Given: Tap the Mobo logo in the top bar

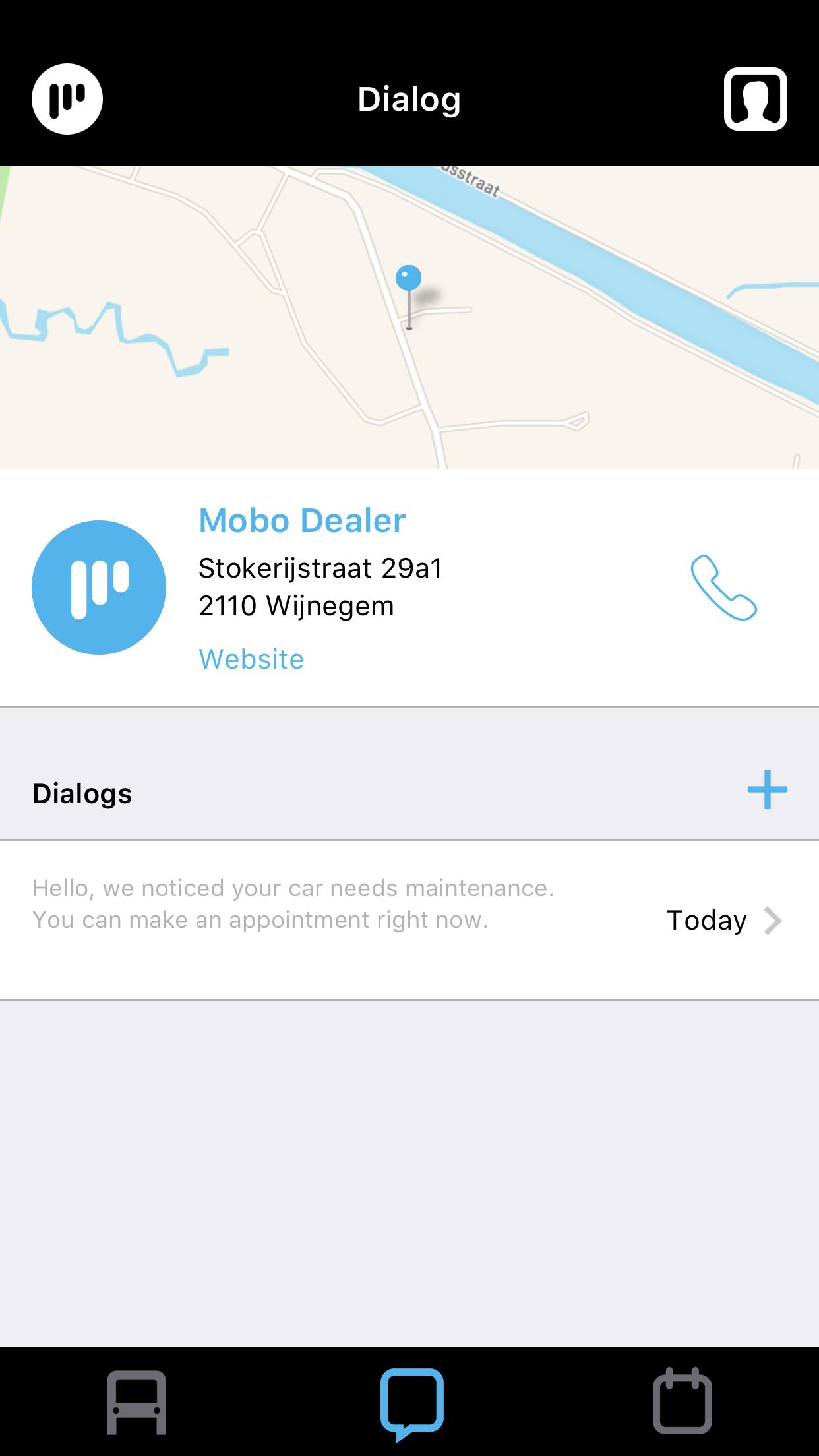Looking at the screenshot, I should click(66, 99).
